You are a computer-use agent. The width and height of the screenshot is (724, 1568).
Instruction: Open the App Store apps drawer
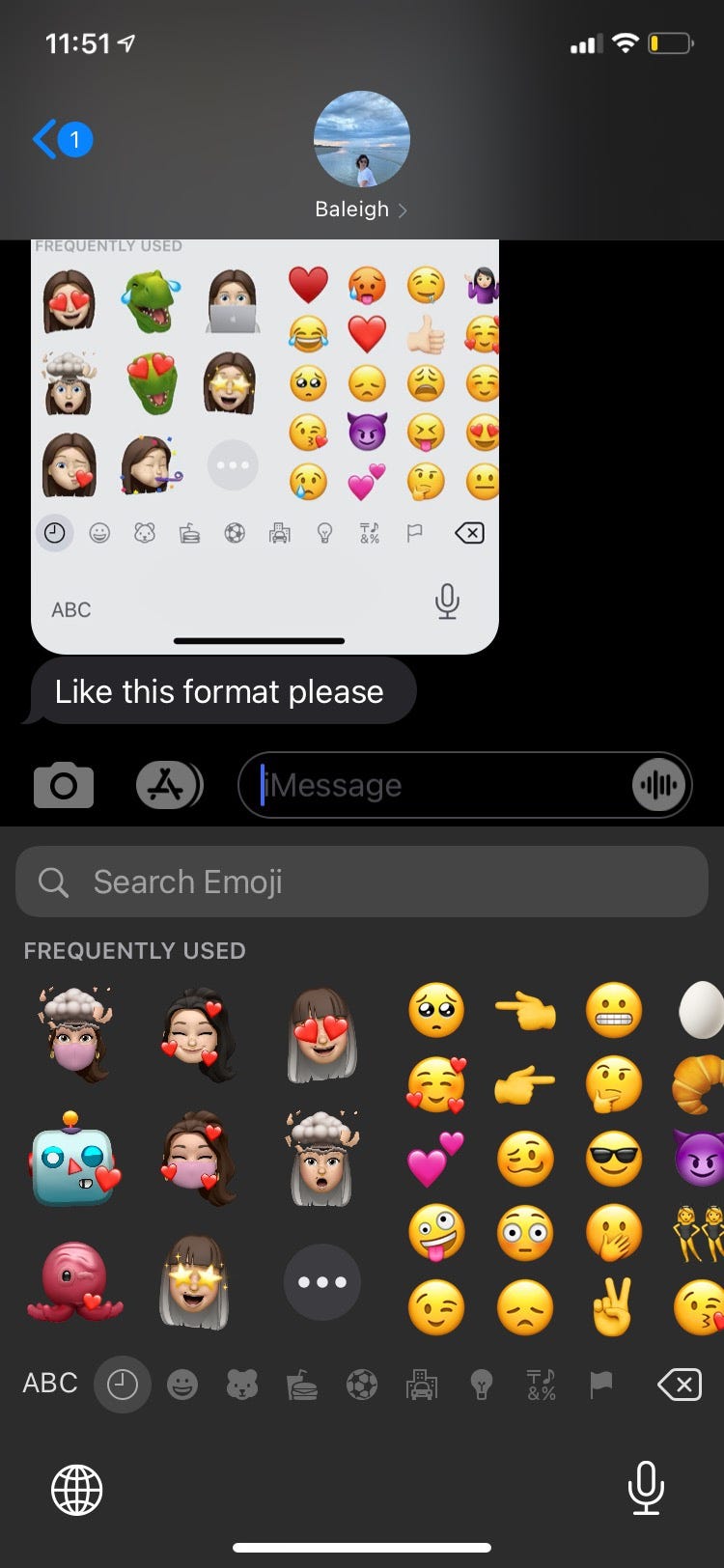168,785
